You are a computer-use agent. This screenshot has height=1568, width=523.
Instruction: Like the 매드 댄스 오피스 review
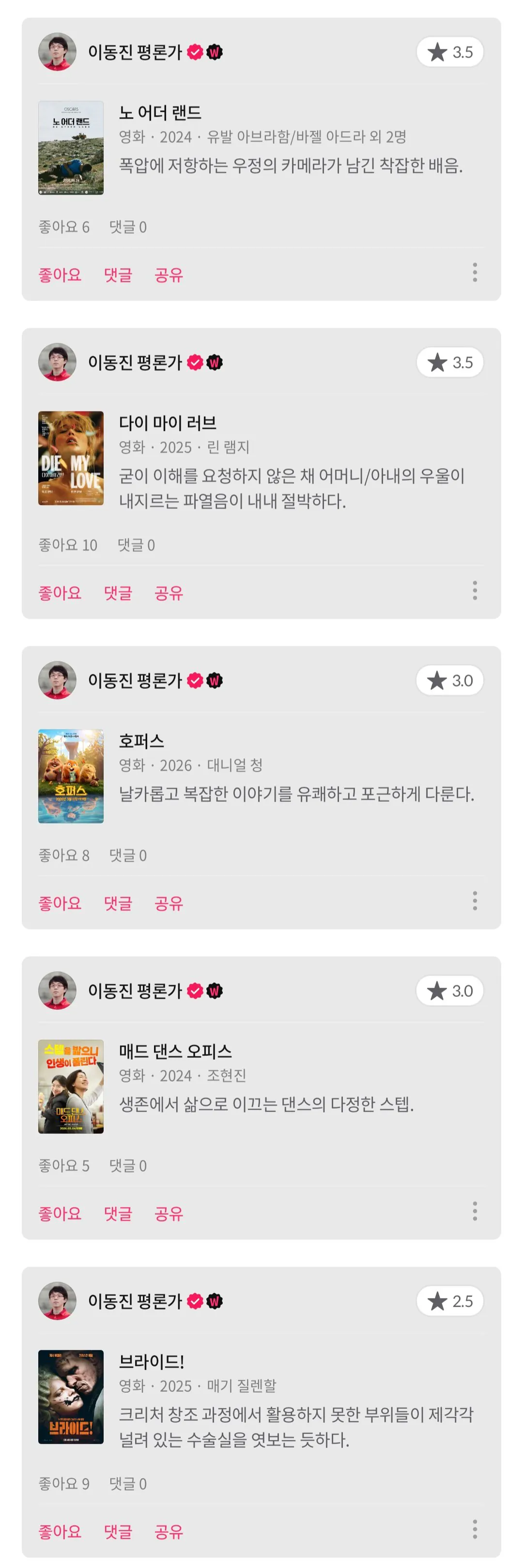point(60,1213)
